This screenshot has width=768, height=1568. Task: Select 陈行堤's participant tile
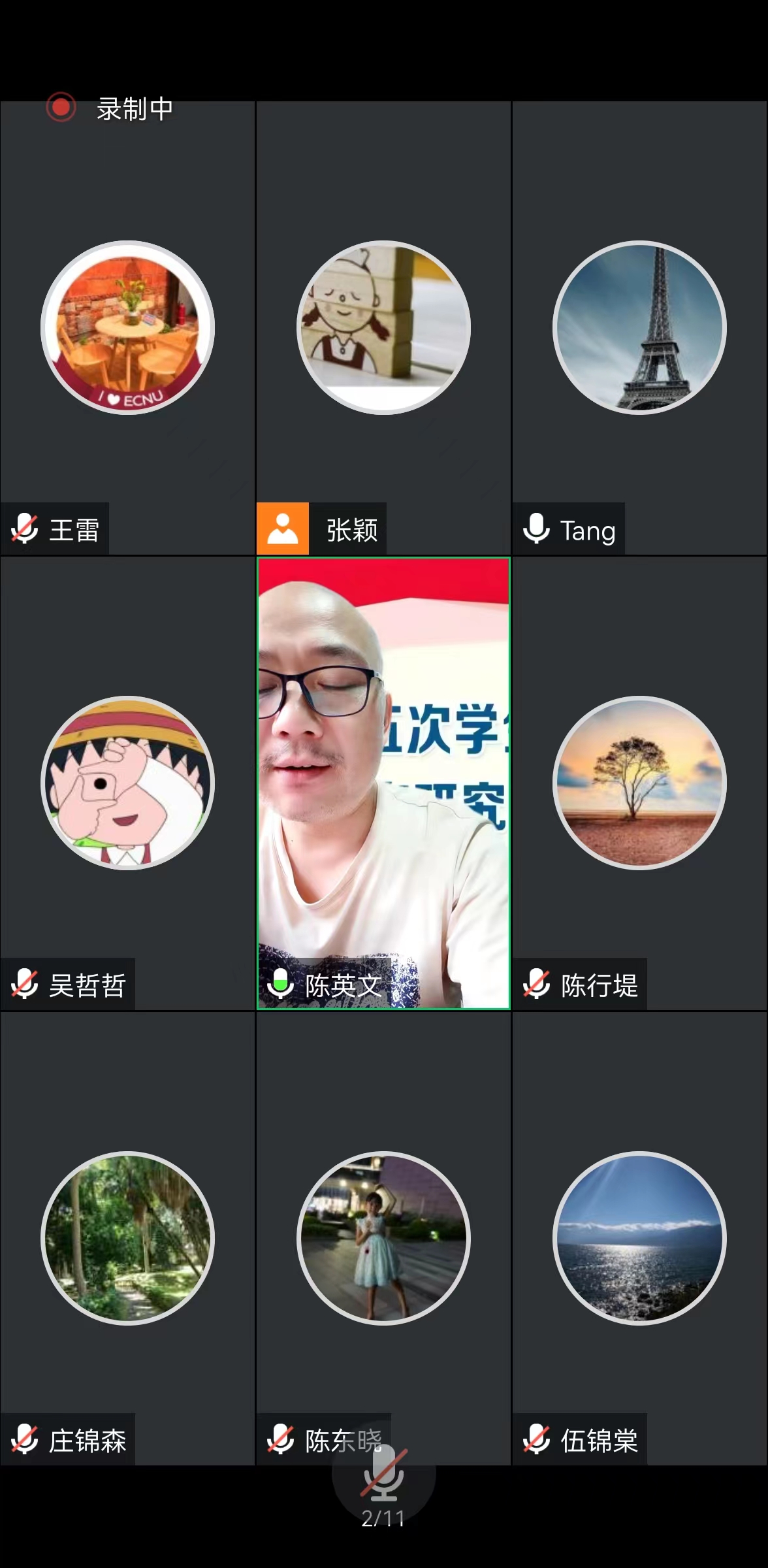point(639,783)
